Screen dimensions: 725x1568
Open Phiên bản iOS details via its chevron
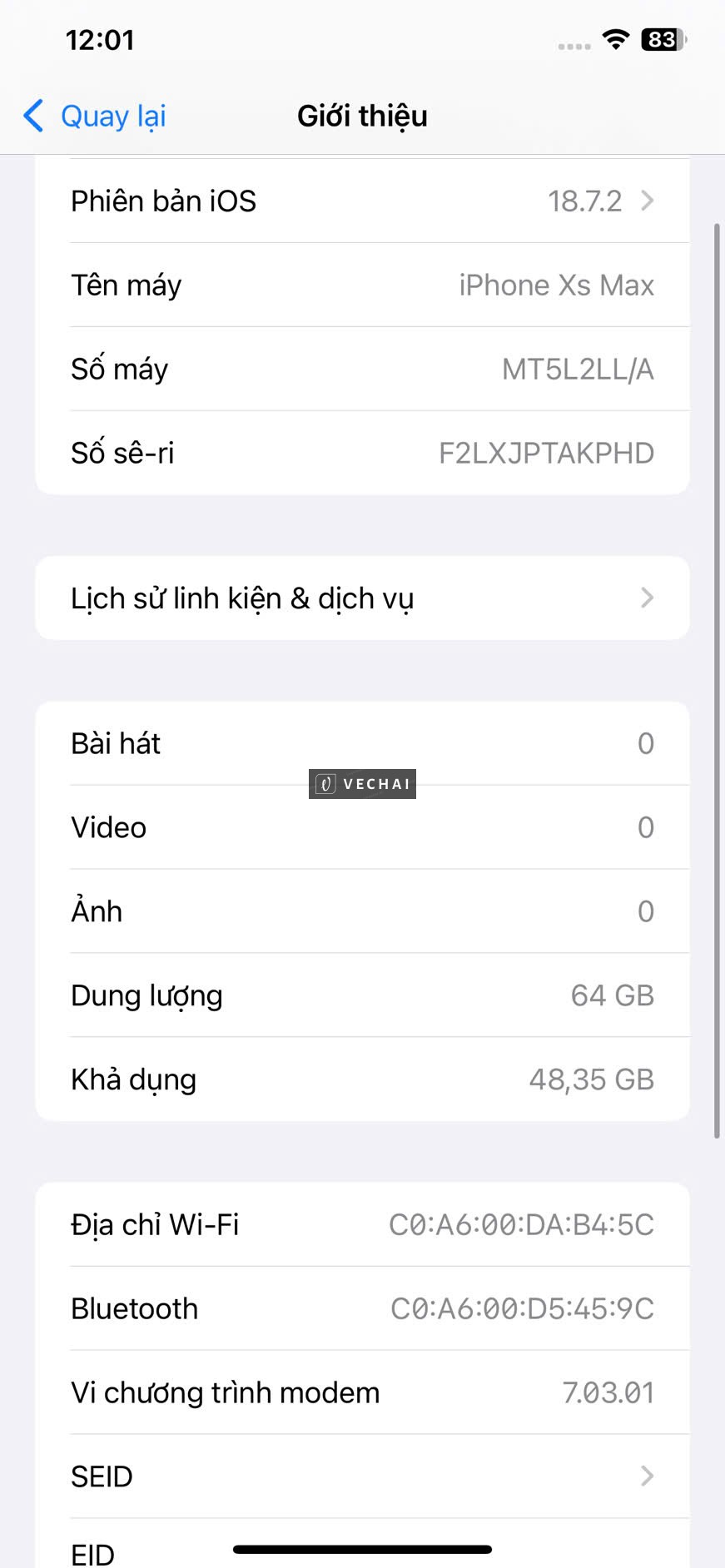(647, 201)
